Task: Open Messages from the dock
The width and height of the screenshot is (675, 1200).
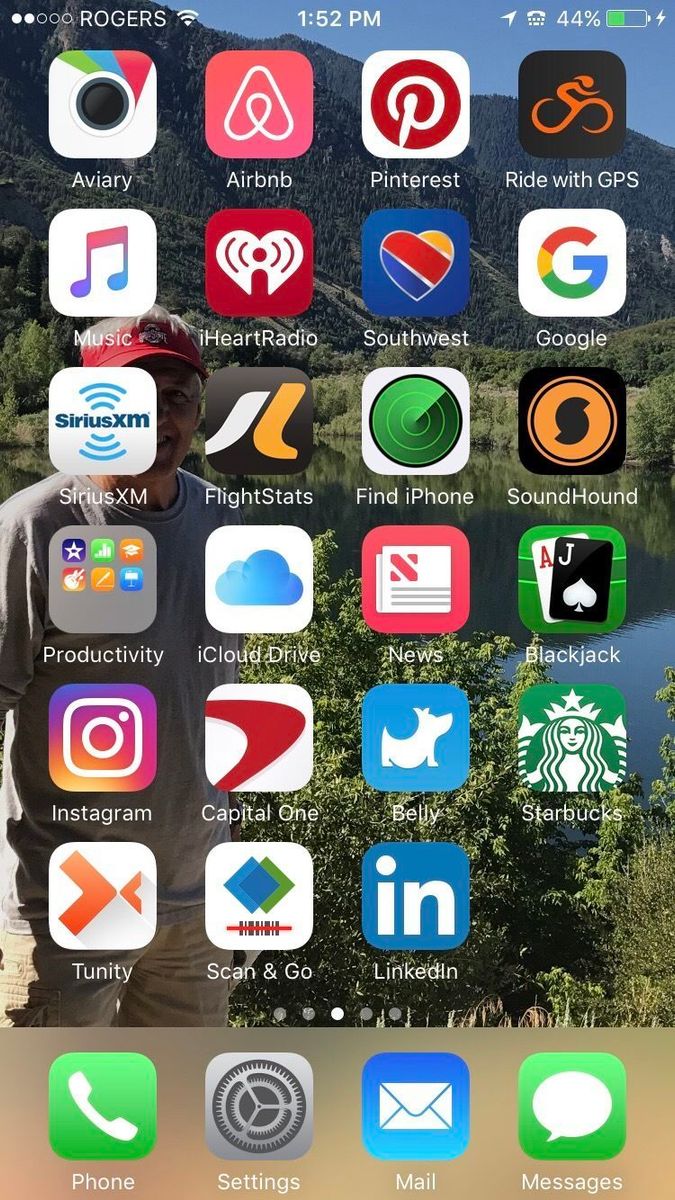Action: tap(572, 1106)
